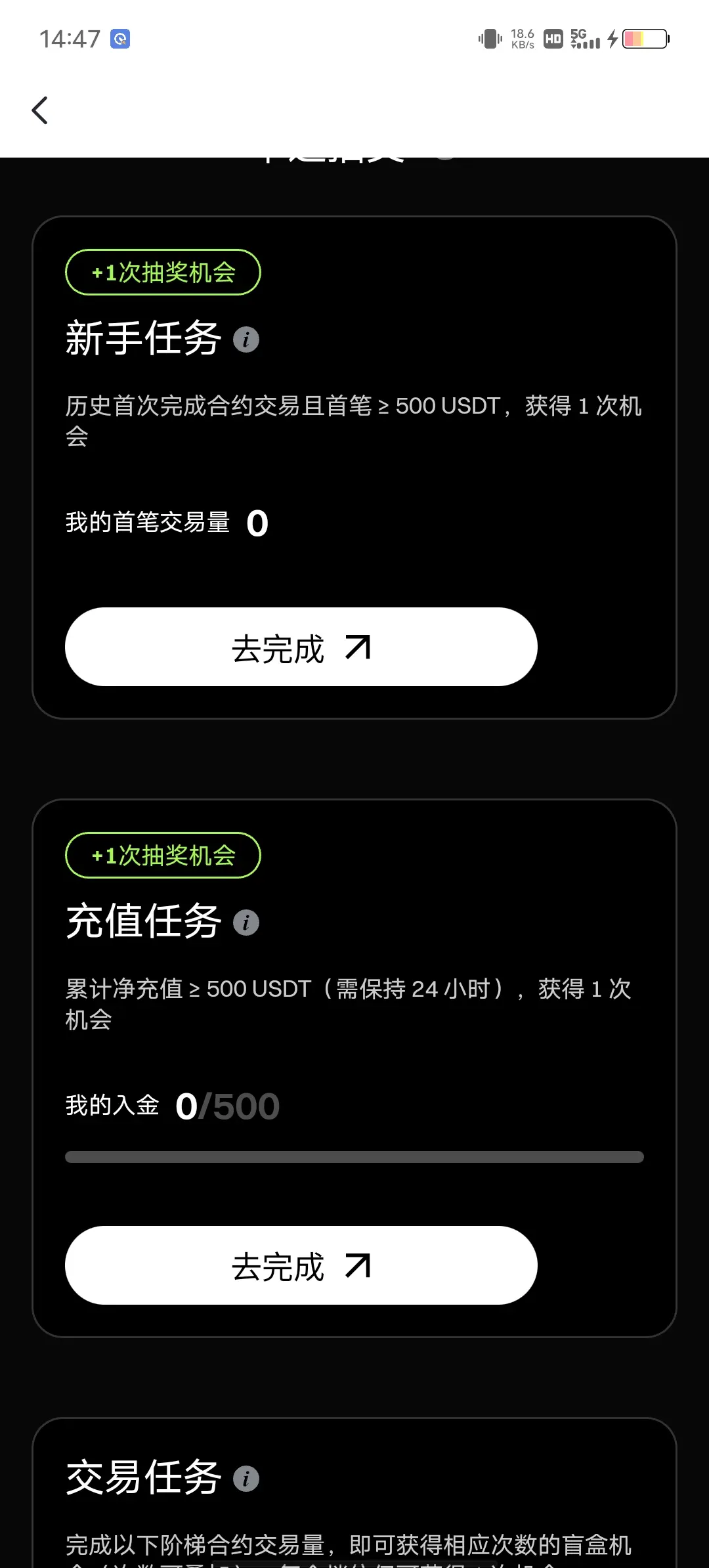Tap the info icon next to 新手任务
This screenshot has width=709, height=1568.
tap(246, 338)
